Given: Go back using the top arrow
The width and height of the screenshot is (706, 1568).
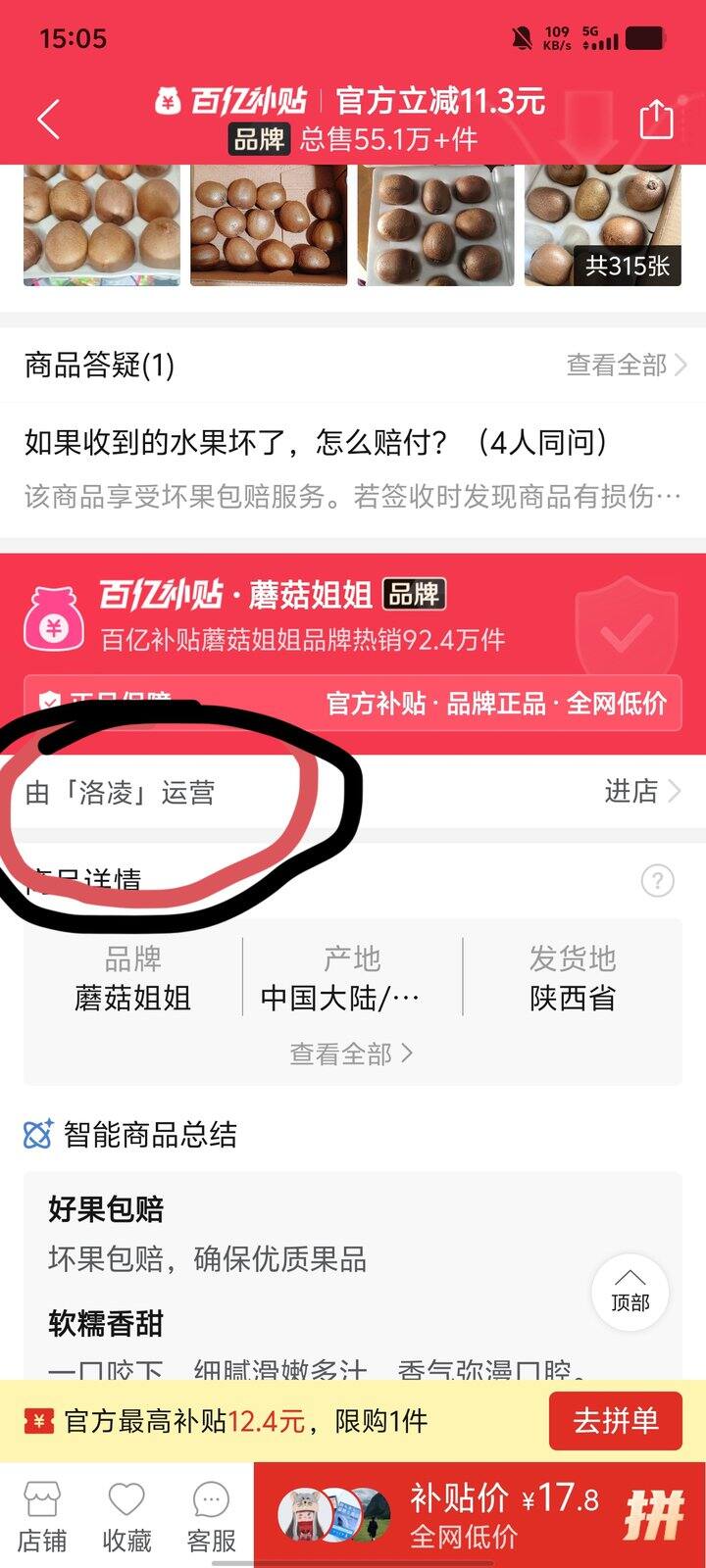Looking at the screenshot, I should click(x=49, y=120).
